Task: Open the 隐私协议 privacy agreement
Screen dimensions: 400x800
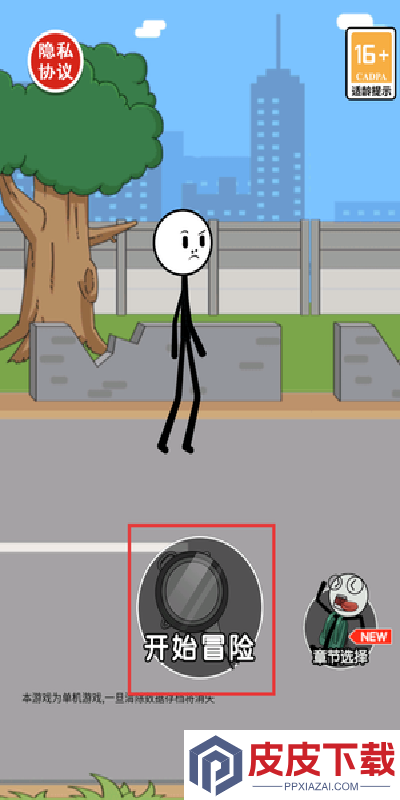Action: coord(56,61)
